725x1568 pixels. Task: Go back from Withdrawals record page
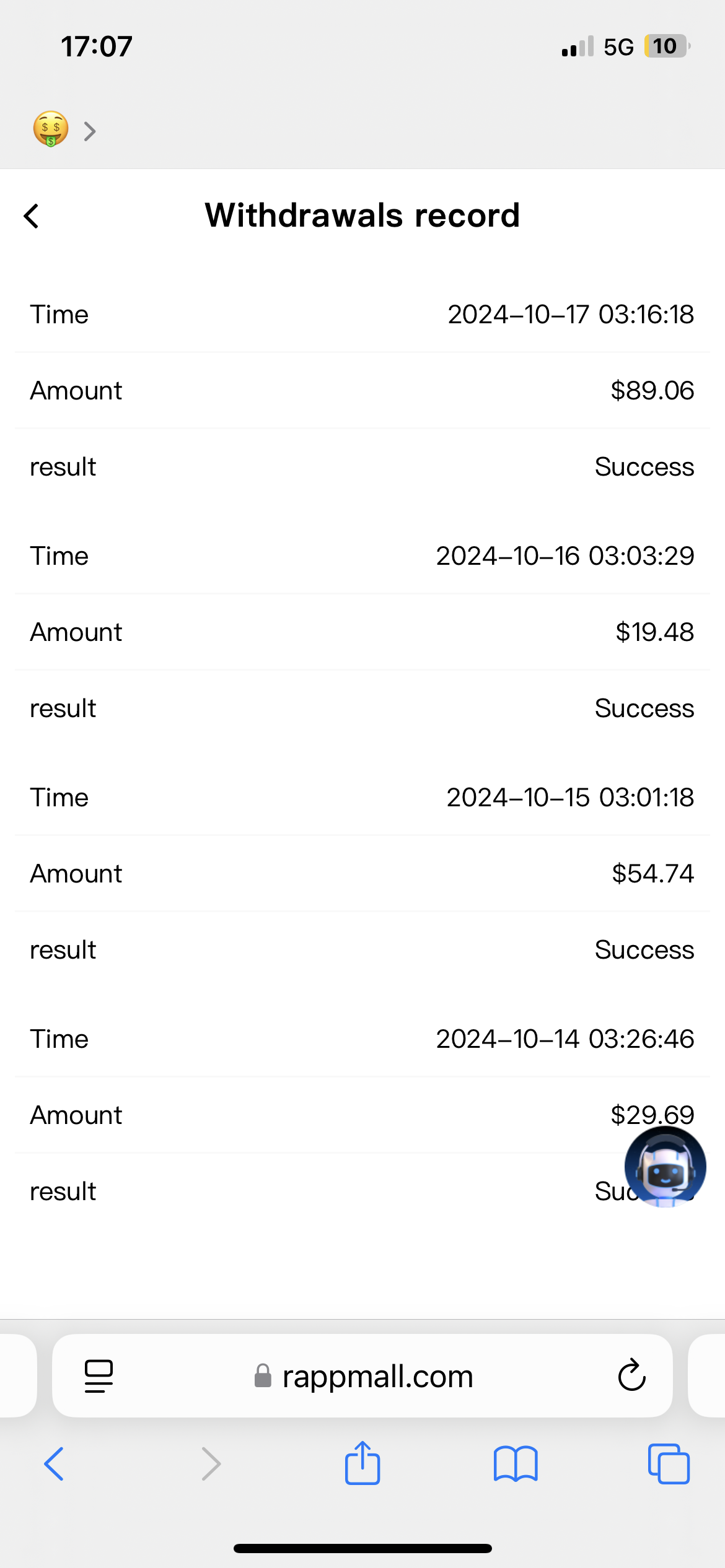(x=32, y=216)
